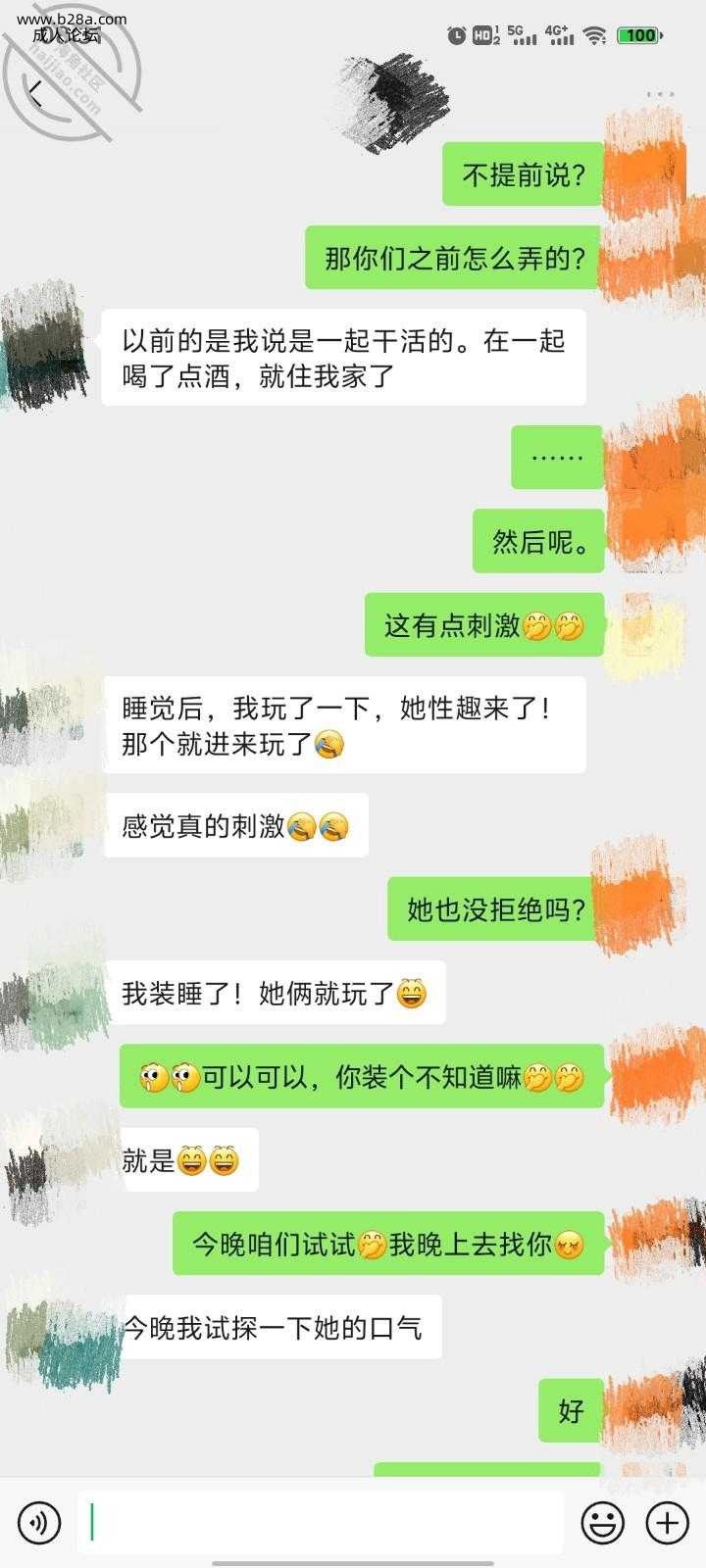Open the plus attachment menu

[667, 1522]
